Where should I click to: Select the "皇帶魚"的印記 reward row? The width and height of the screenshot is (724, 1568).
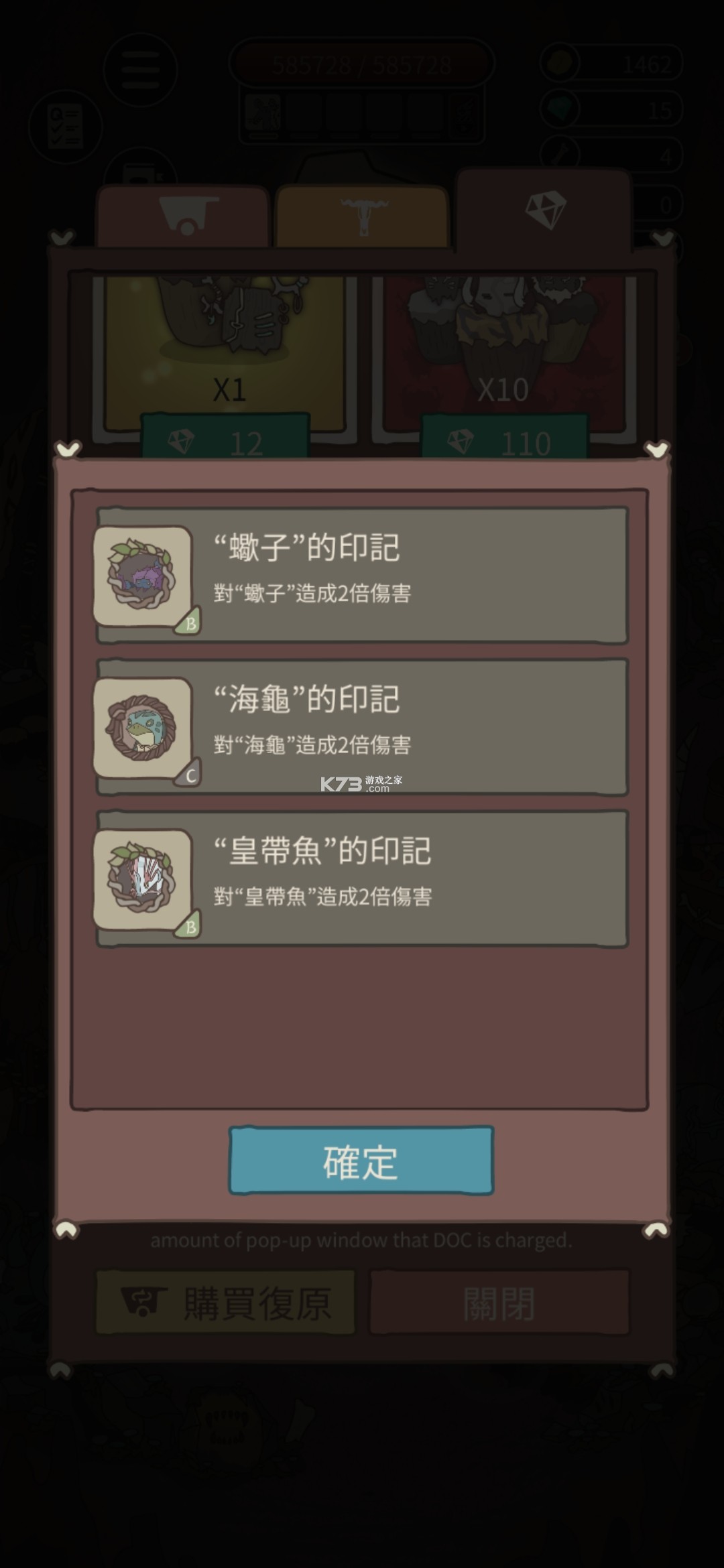[362, 878]
